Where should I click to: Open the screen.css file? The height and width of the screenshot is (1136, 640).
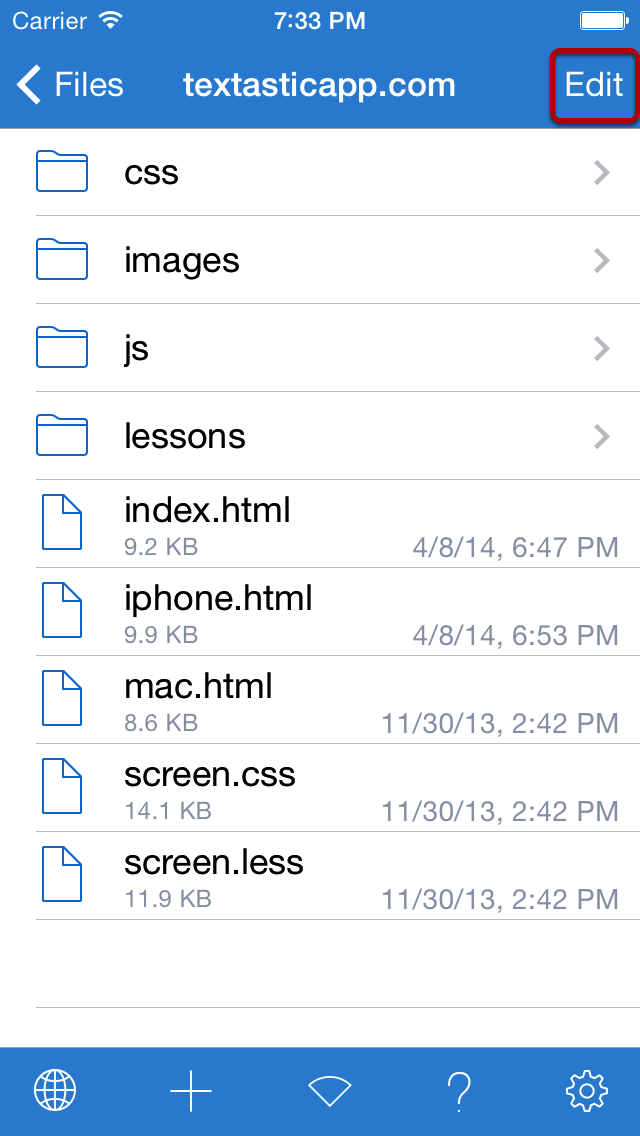[320, 788]
